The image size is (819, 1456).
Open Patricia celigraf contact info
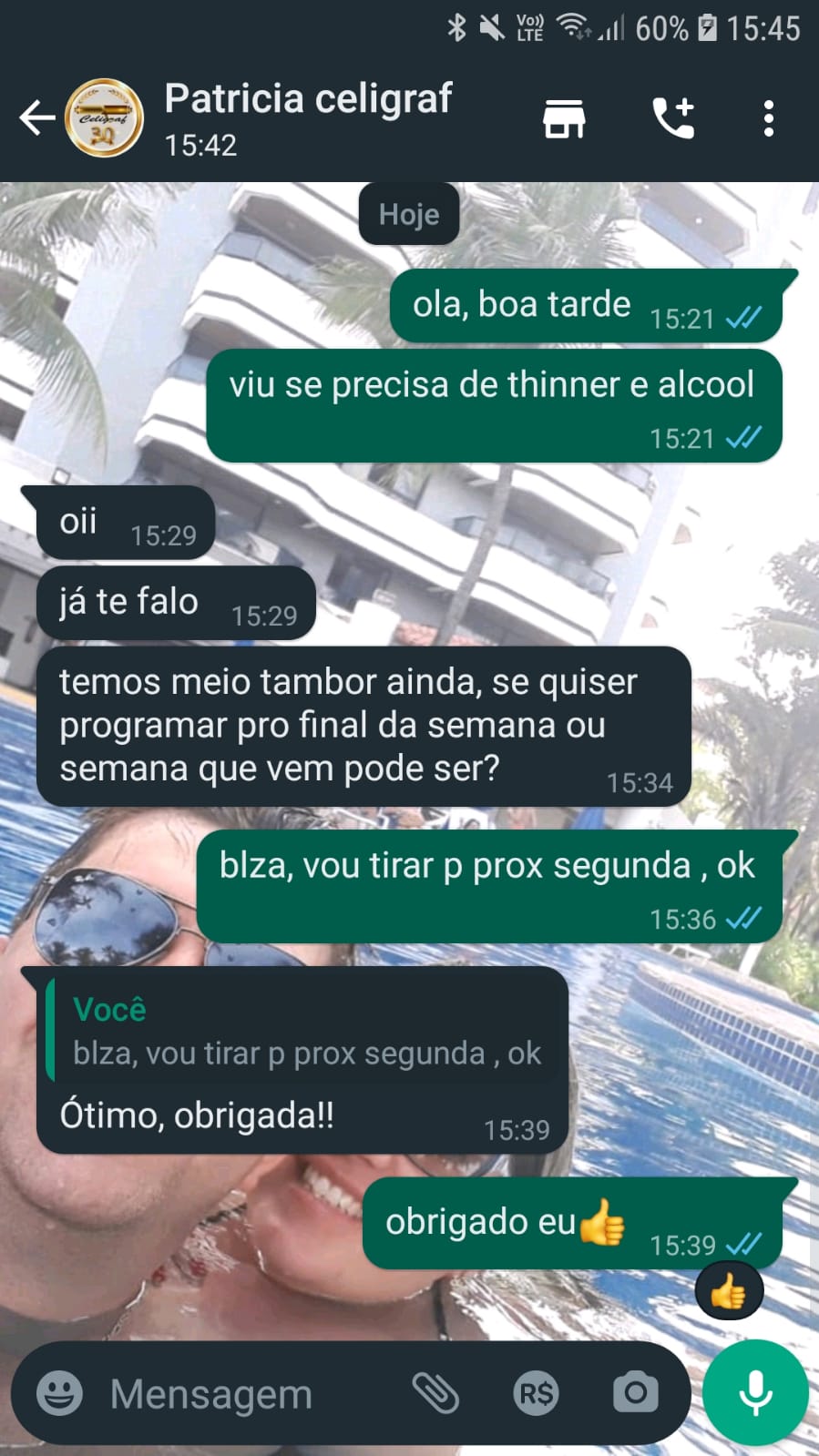[308, 118]
